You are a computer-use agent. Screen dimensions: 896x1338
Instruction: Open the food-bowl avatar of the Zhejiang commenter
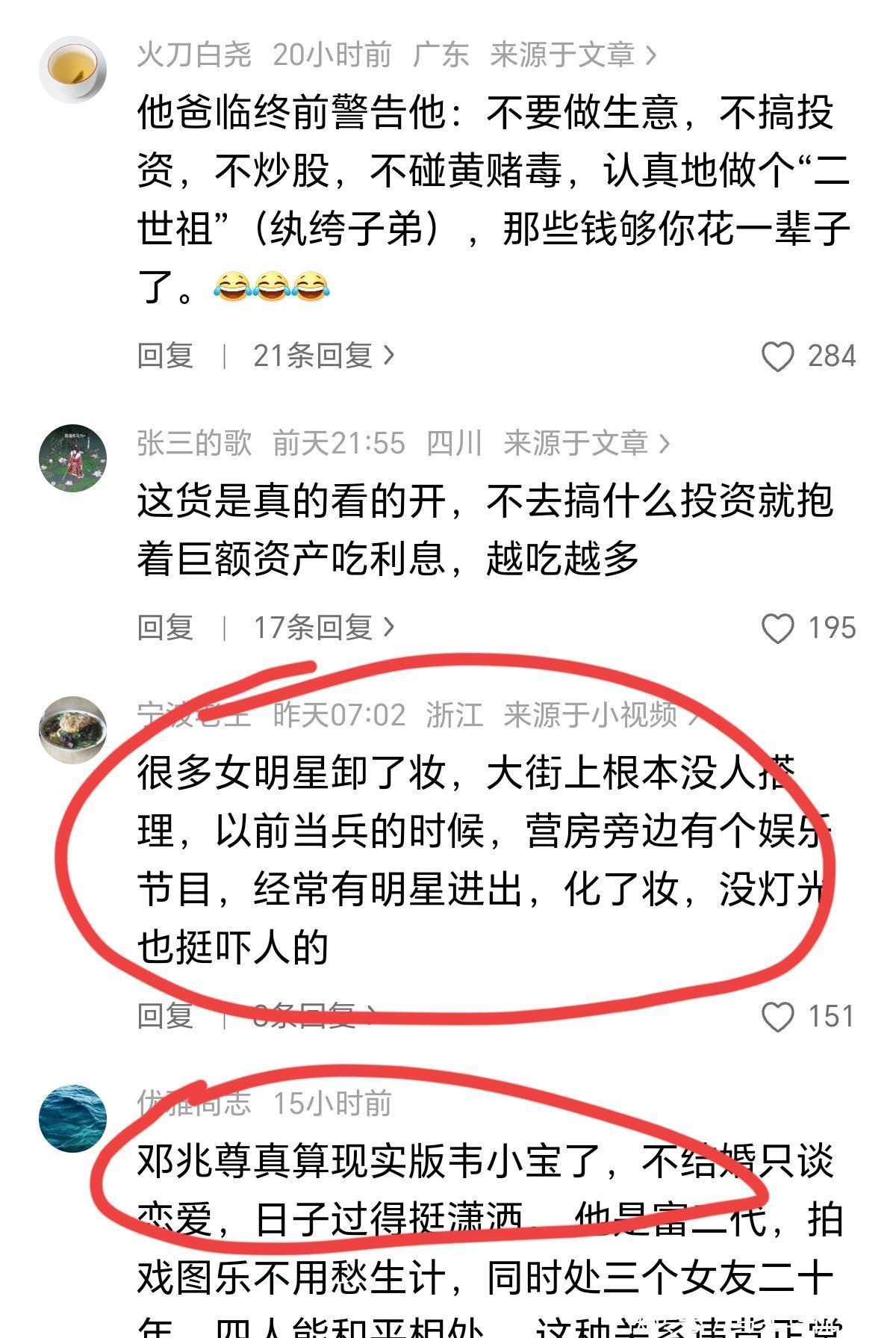tap(72, 729)
